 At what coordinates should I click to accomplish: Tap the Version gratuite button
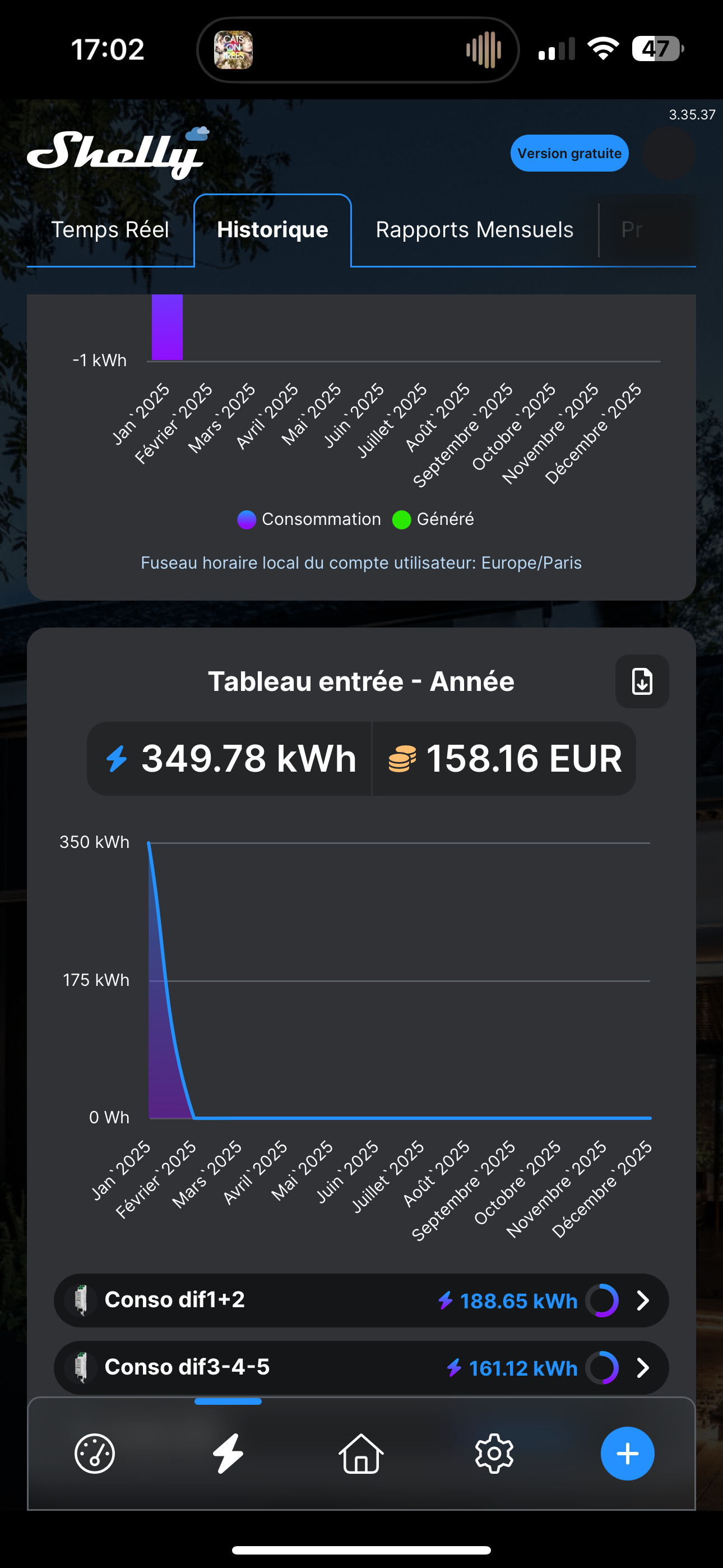point(569,154)
